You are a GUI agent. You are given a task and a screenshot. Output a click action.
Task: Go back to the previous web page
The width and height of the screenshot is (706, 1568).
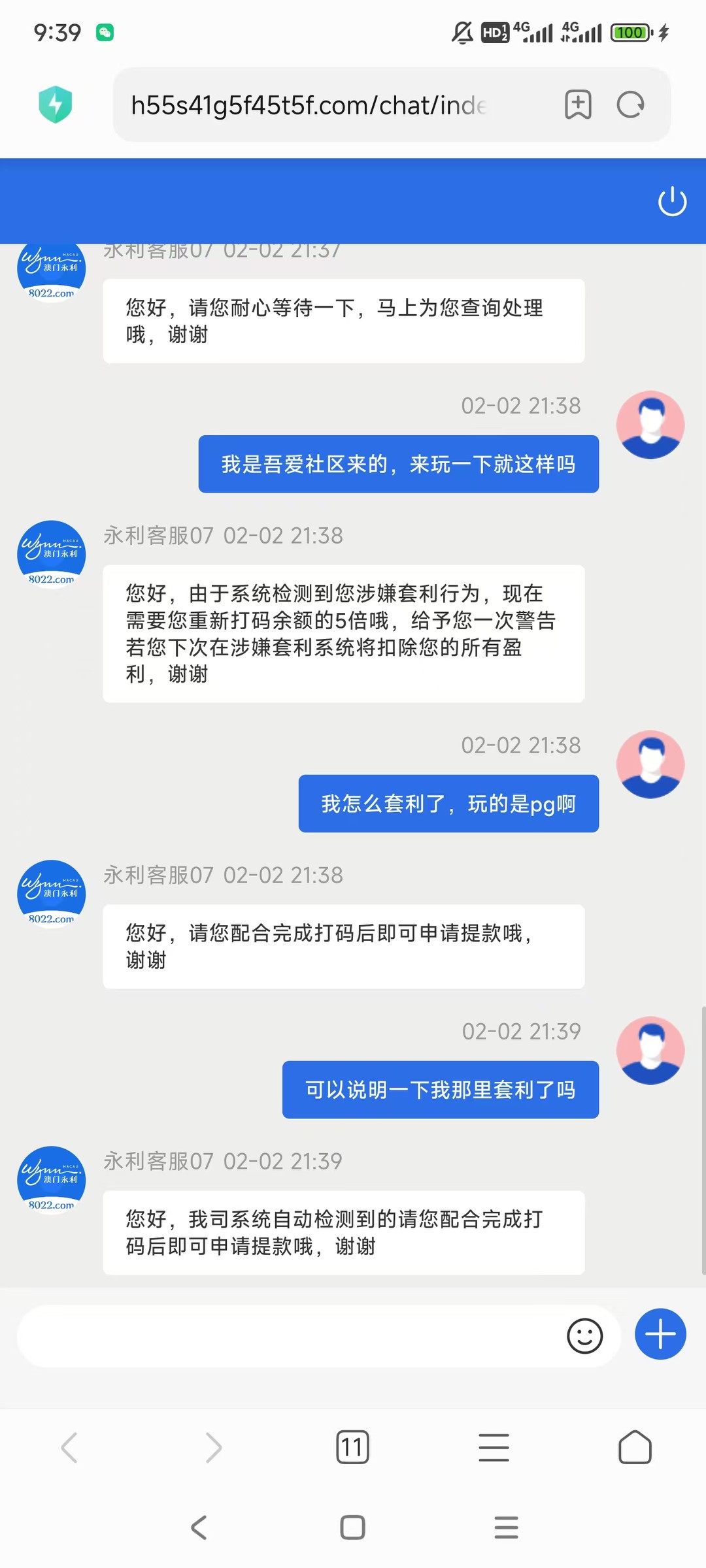[70, 1447]
